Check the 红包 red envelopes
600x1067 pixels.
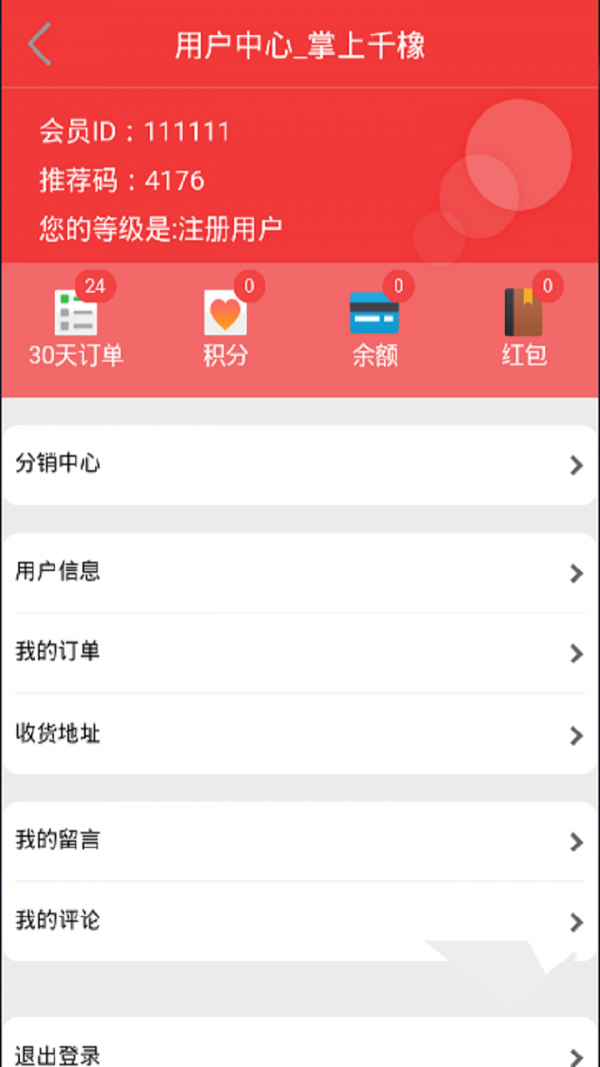(523, 328)
